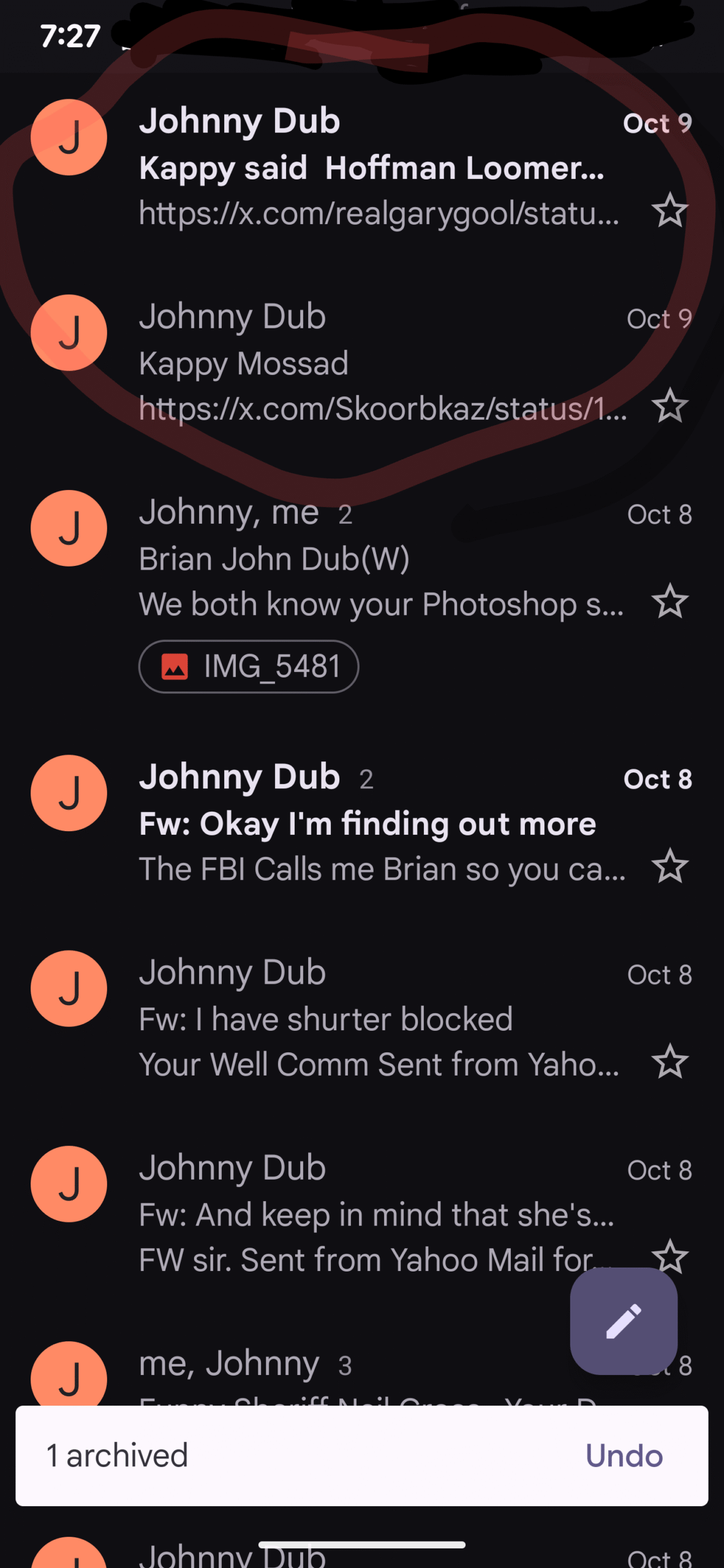Image resolution: width=724 pixels, height=1568 pixels.
Task: Select the "Okay I'm finding out more" avatar
Action: 69,793
